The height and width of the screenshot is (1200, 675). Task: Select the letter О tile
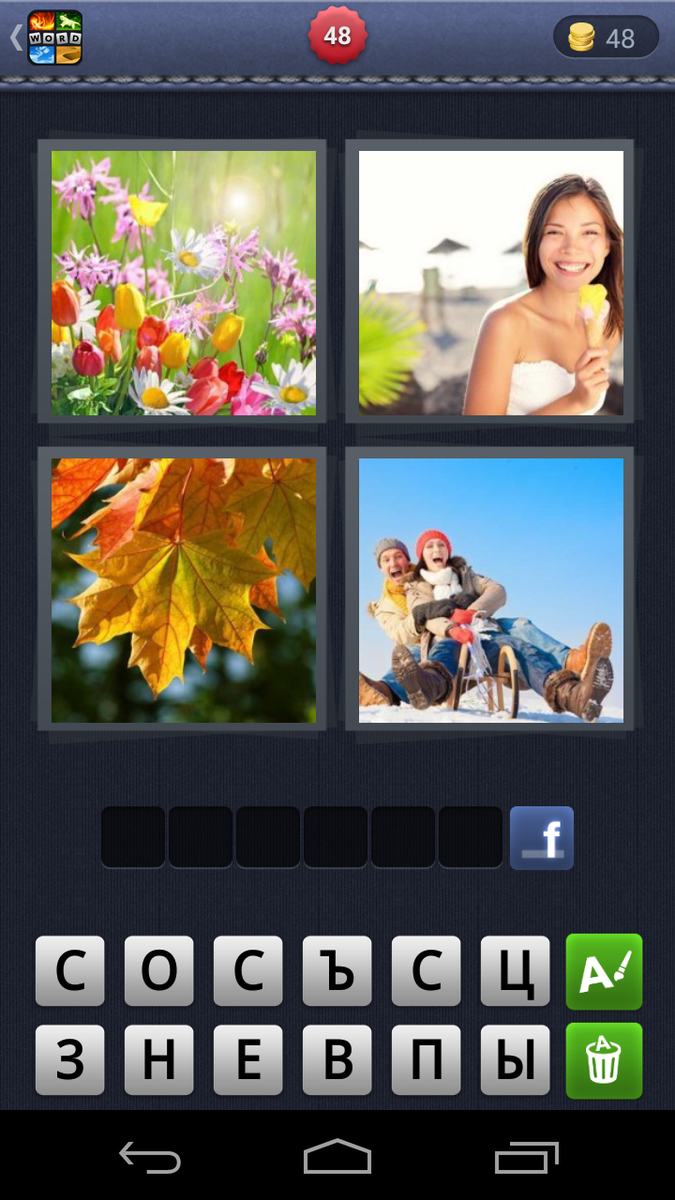(159, 971)
